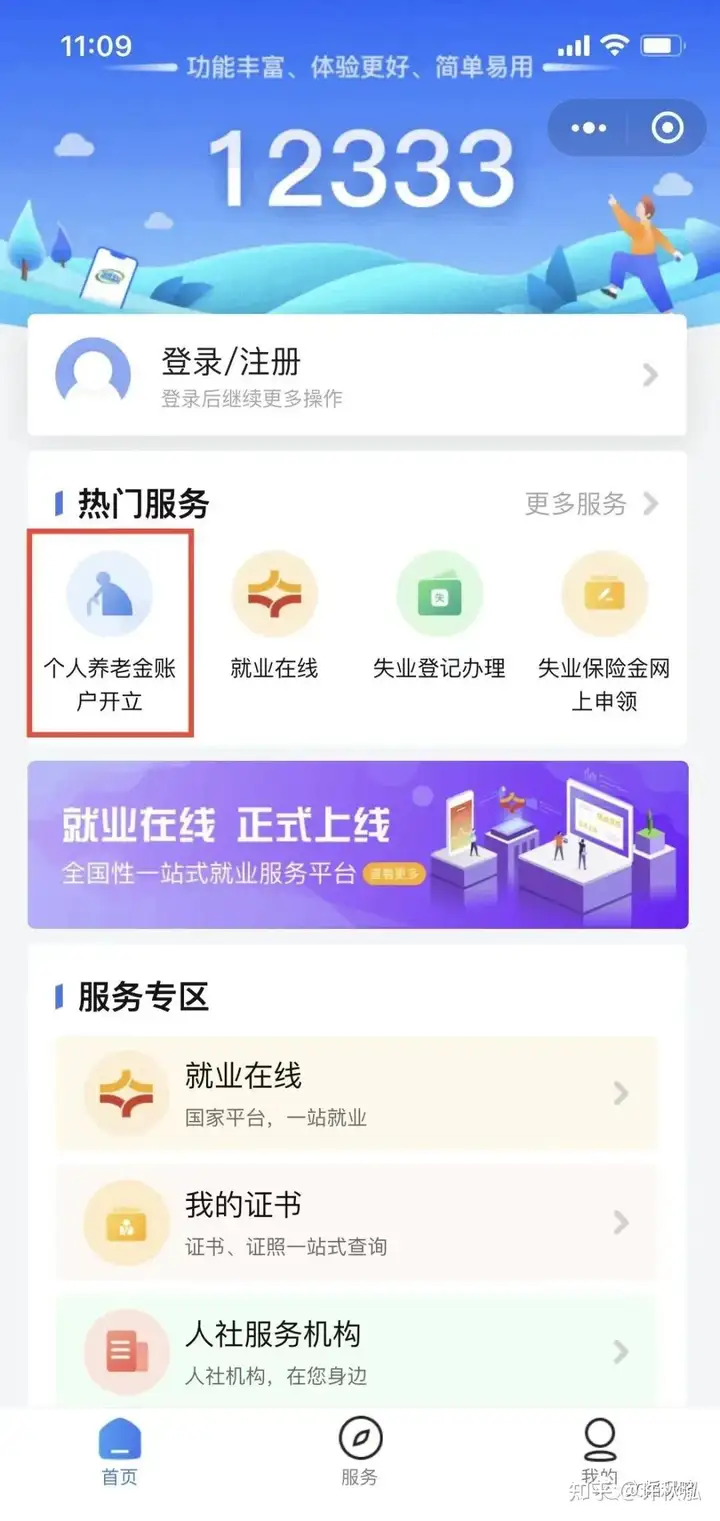Close the mini program via circle icon
Image resolution: width=720 pixels, height=1521 pixels.
(666, 128)
